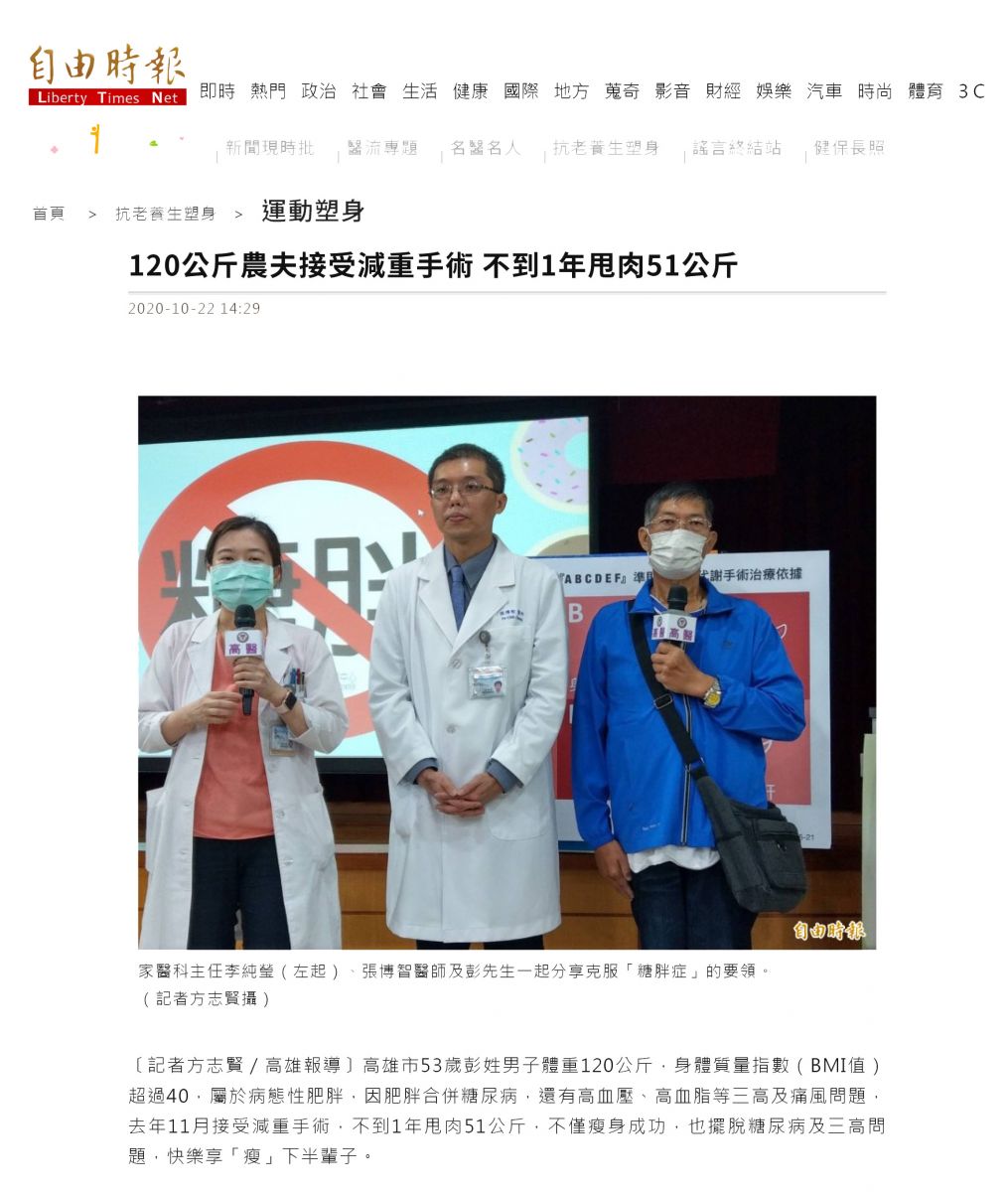Visit the 健保長照 sub-menu link

[x=850, y=148]
